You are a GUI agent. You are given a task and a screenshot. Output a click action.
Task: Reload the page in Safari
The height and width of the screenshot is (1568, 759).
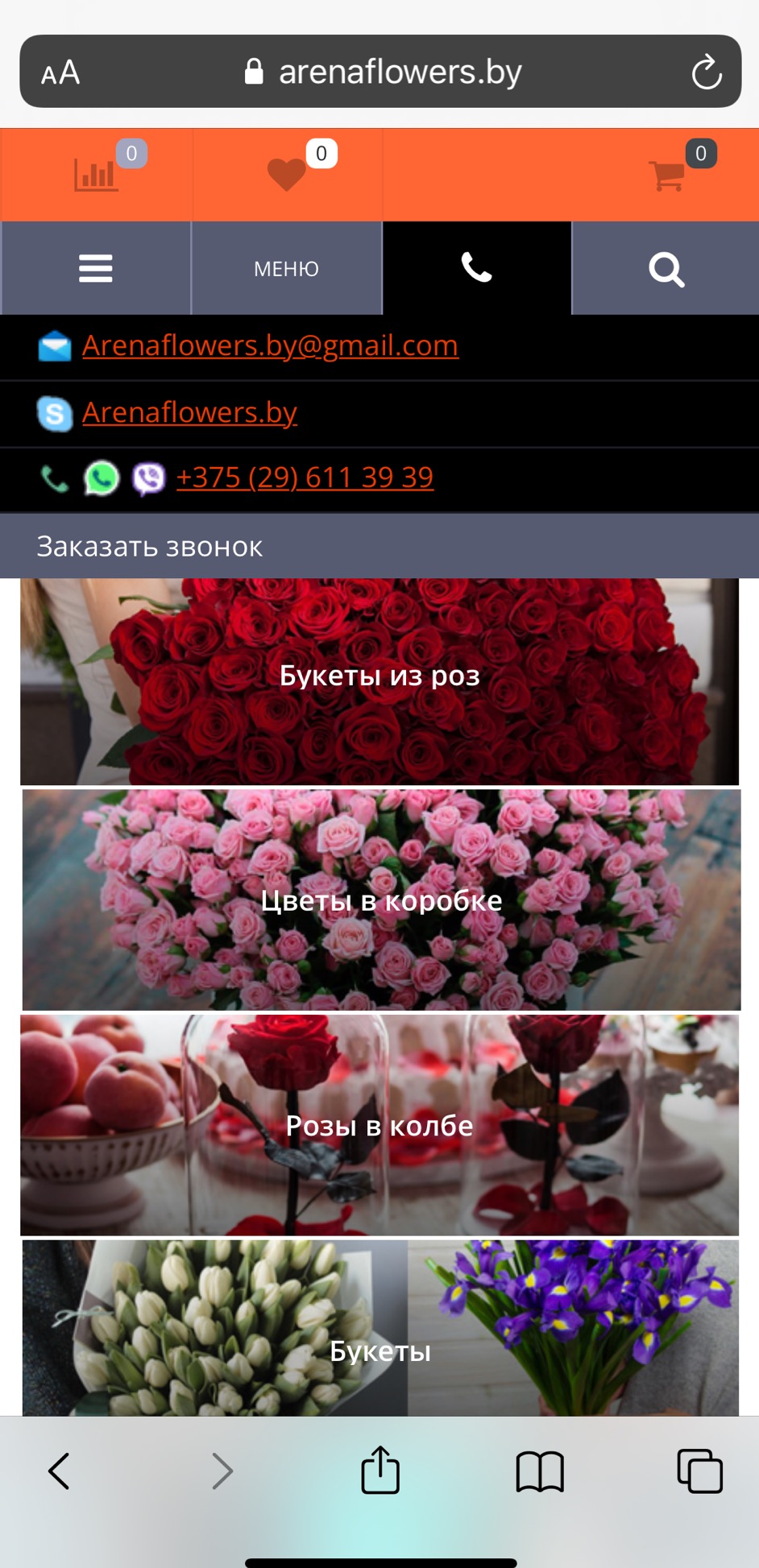(706, 72)
